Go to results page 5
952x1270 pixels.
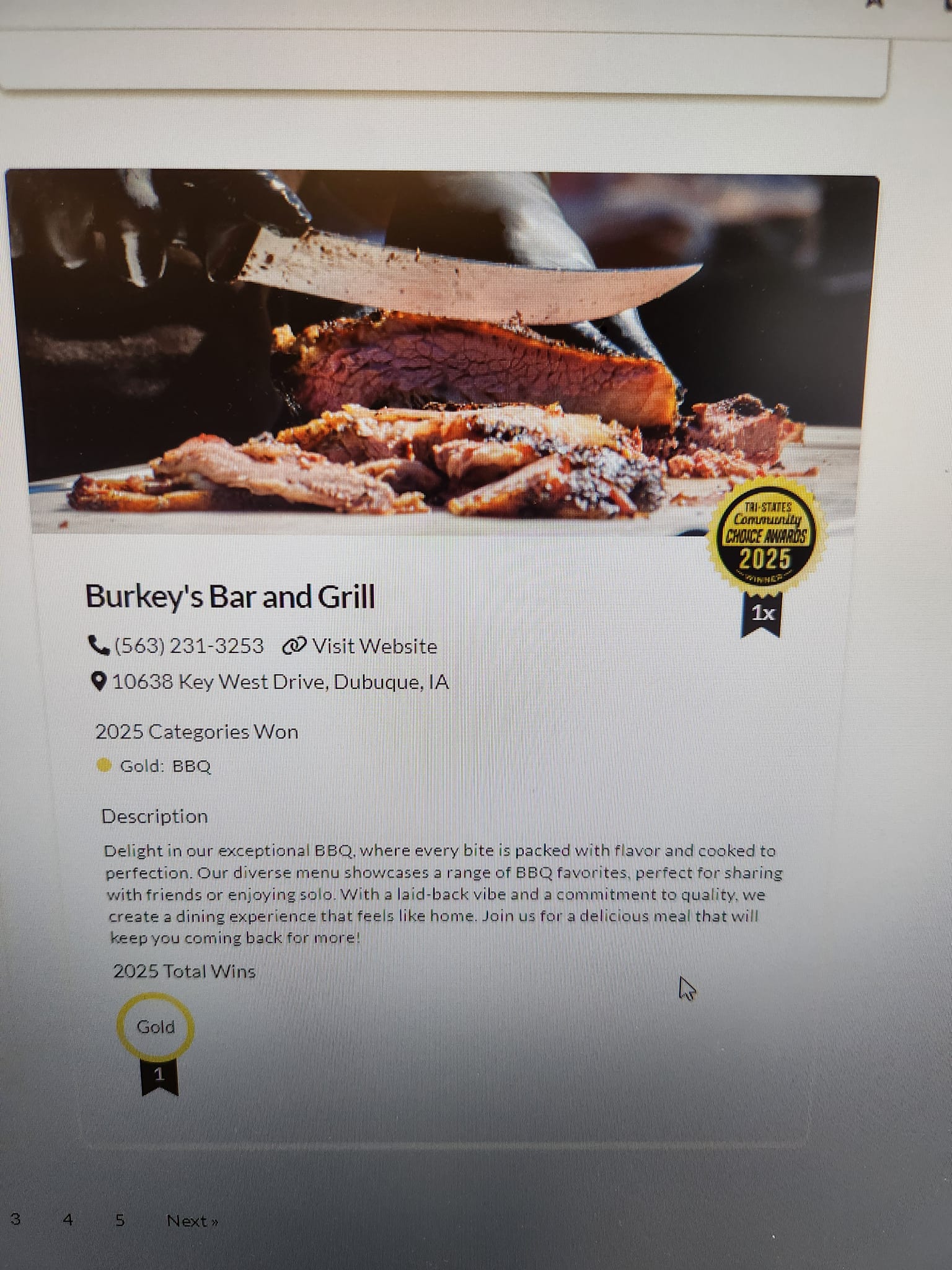(x=120, y=1220)
